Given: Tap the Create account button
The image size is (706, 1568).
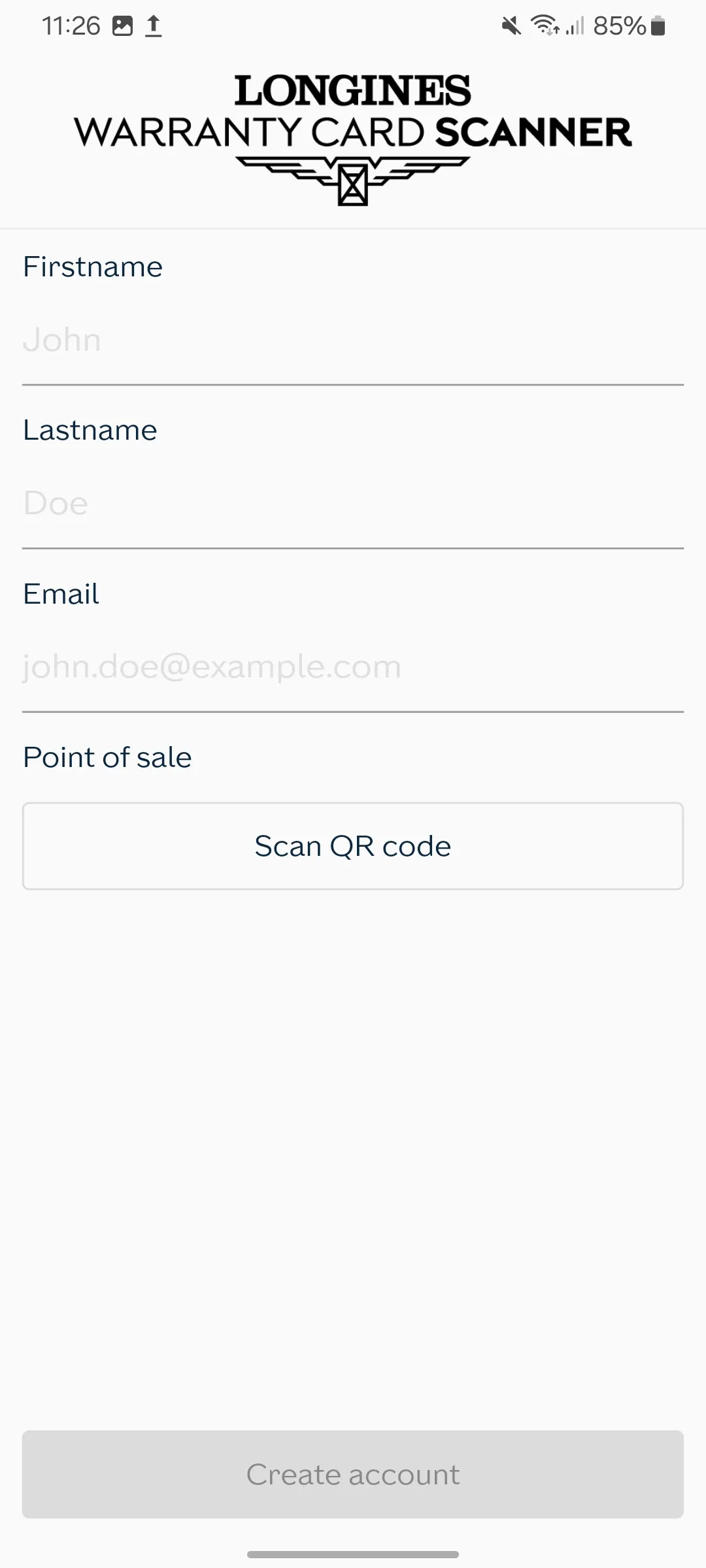Looking at the screenshot, I should 353,1475.
